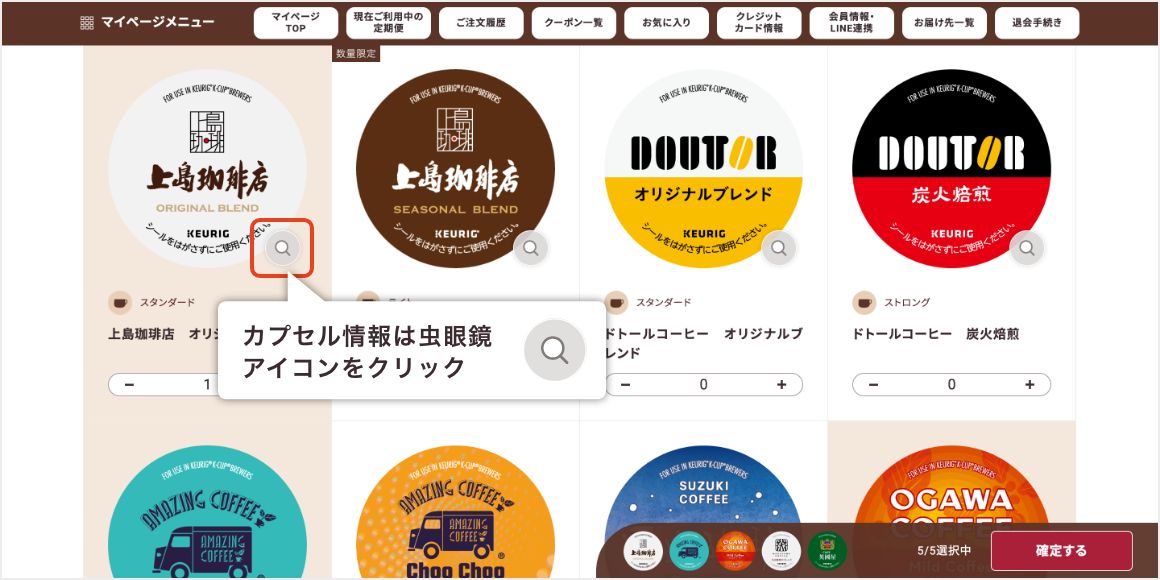Decrease quantity of 上島珈琲店 Original Blend
This screenshot has width=1160, height=580.
coord(129,385)
